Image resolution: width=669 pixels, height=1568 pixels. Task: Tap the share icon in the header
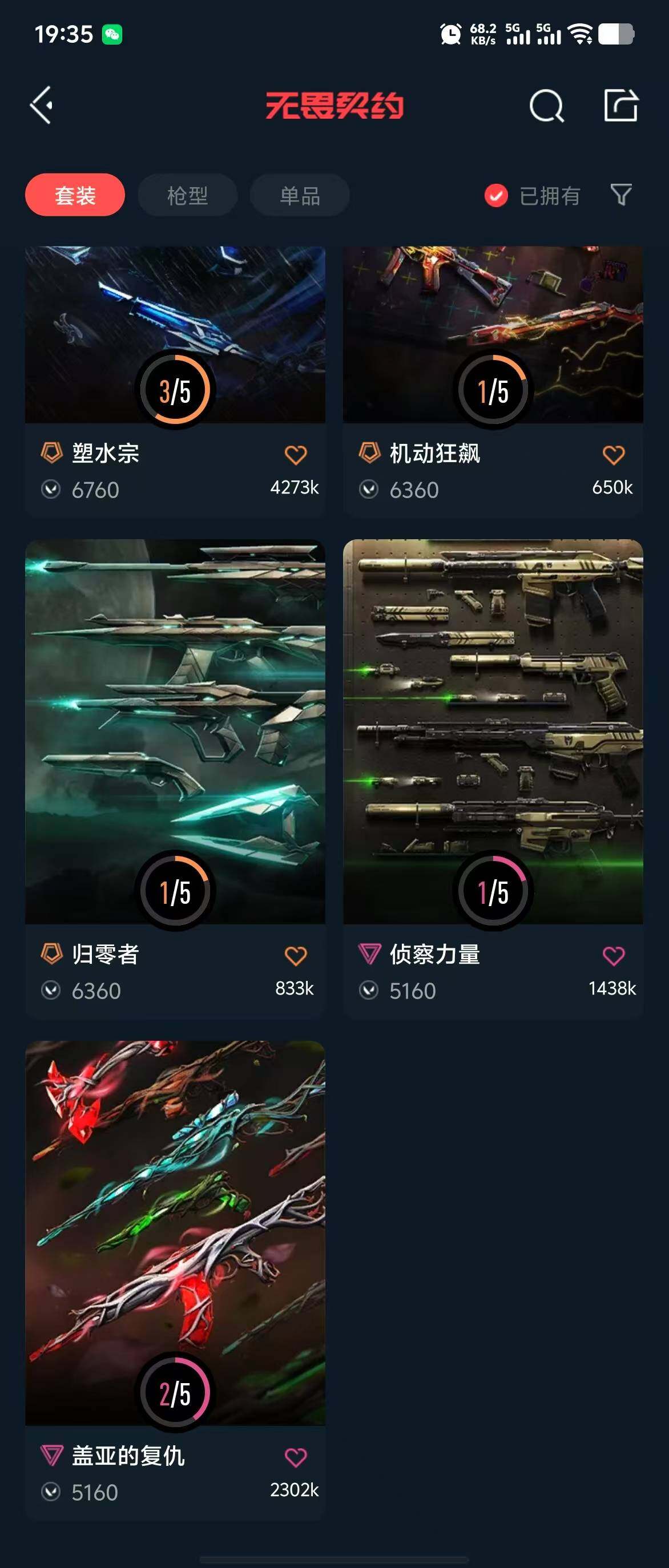pos(620,106)
